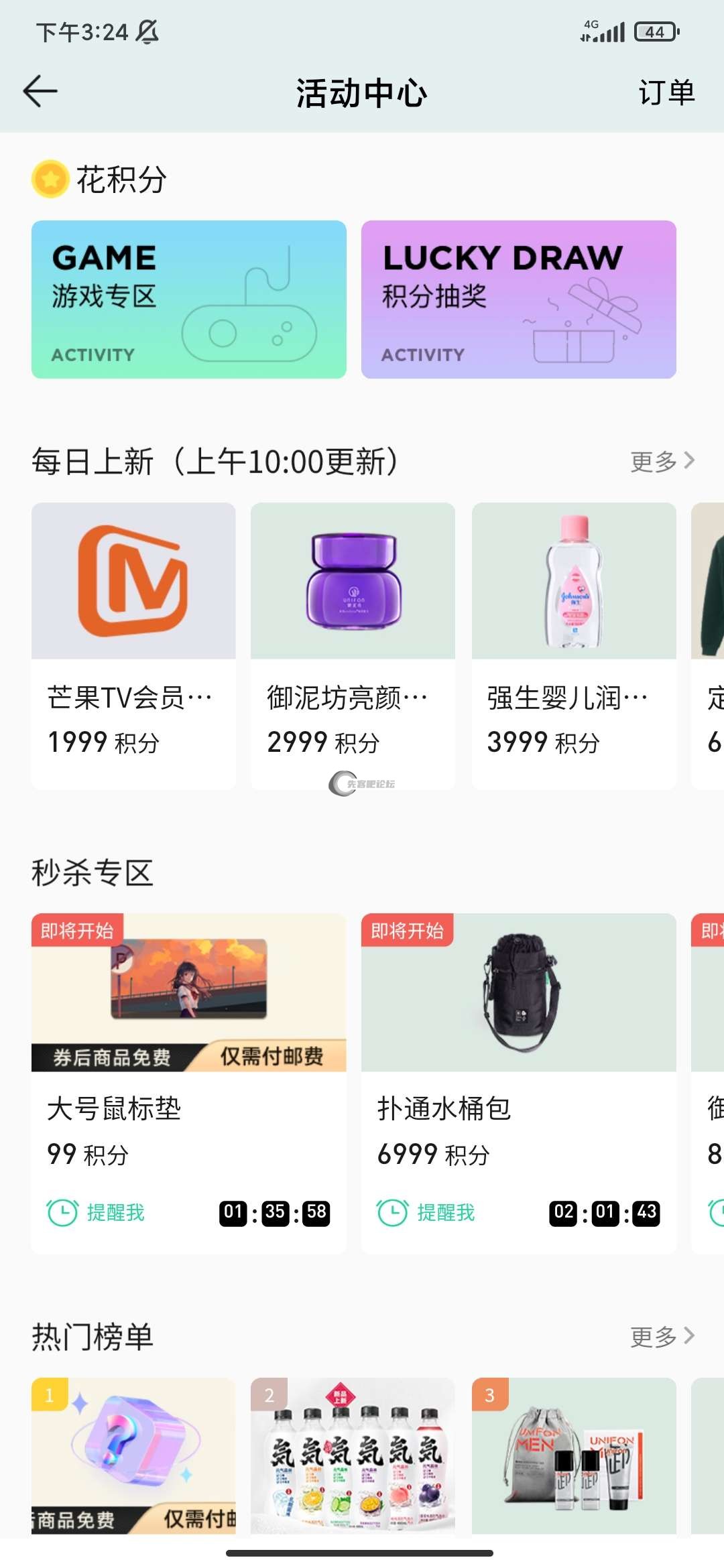The height and width of the screenshot is (1568, 724).
Task: Open the rank 2 sparkling water item
Action: (x=353, y=1454)
